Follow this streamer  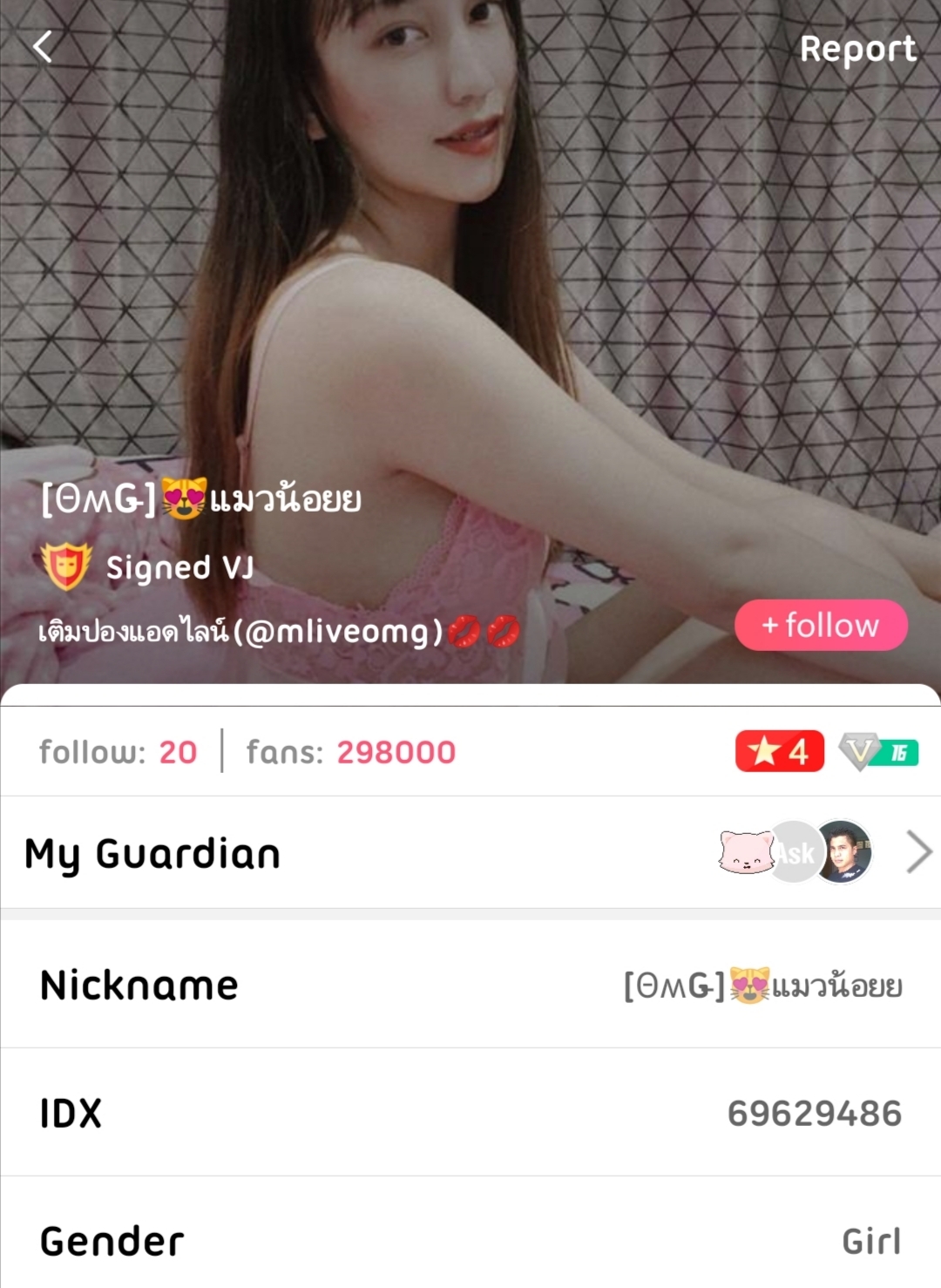click(821, 625)
